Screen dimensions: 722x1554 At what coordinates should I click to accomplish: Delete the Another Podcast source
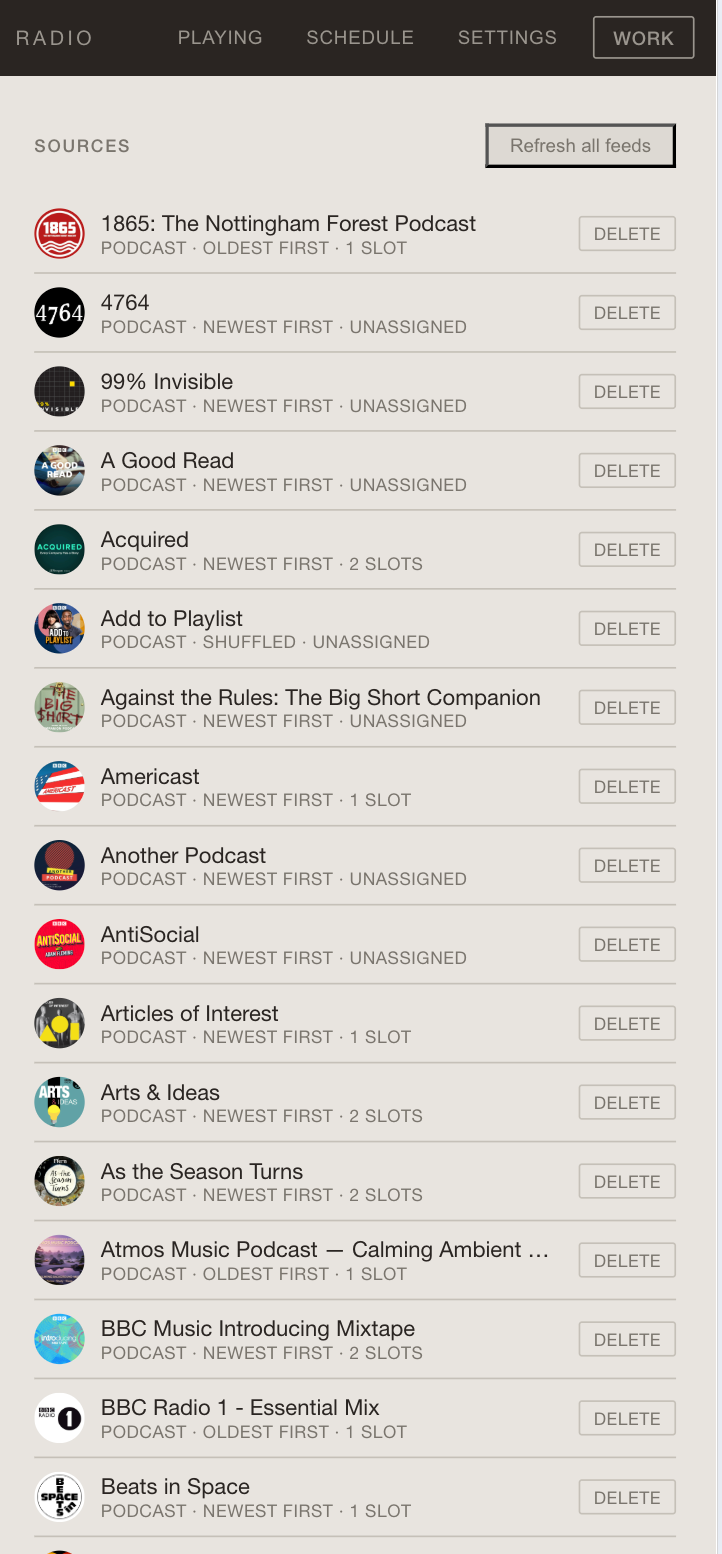[x=627, y=866]
